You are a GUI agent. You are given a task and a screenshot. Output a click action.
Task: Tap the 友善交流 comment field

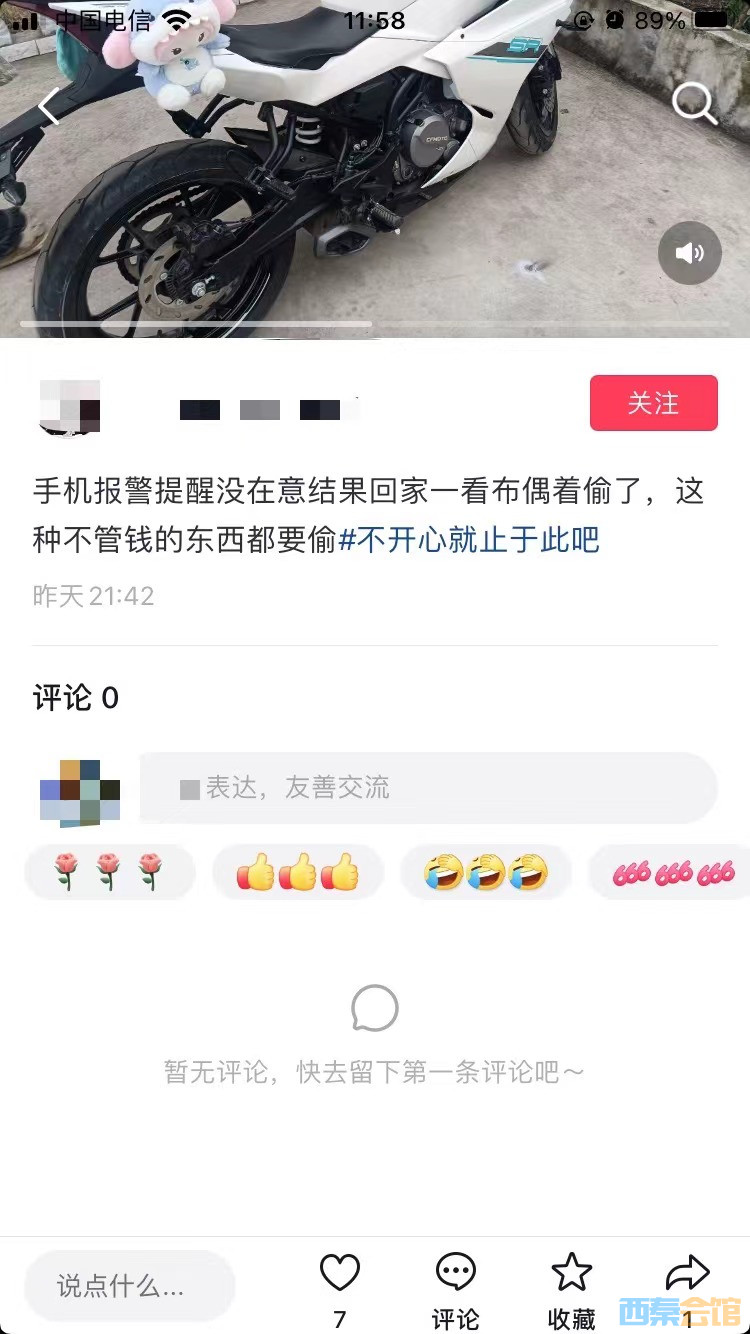(428, 788)
